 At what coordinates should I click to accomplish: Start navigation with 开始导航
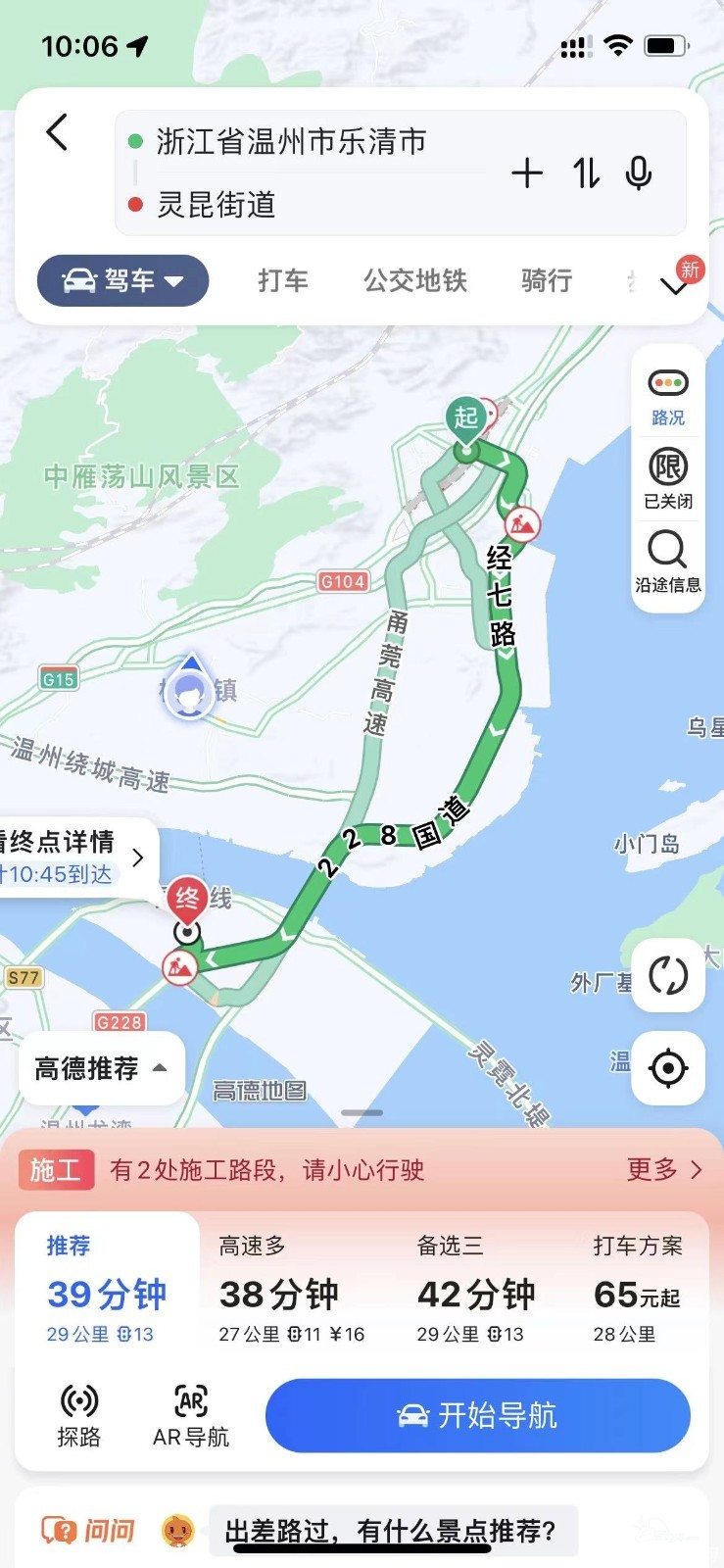477,1415
